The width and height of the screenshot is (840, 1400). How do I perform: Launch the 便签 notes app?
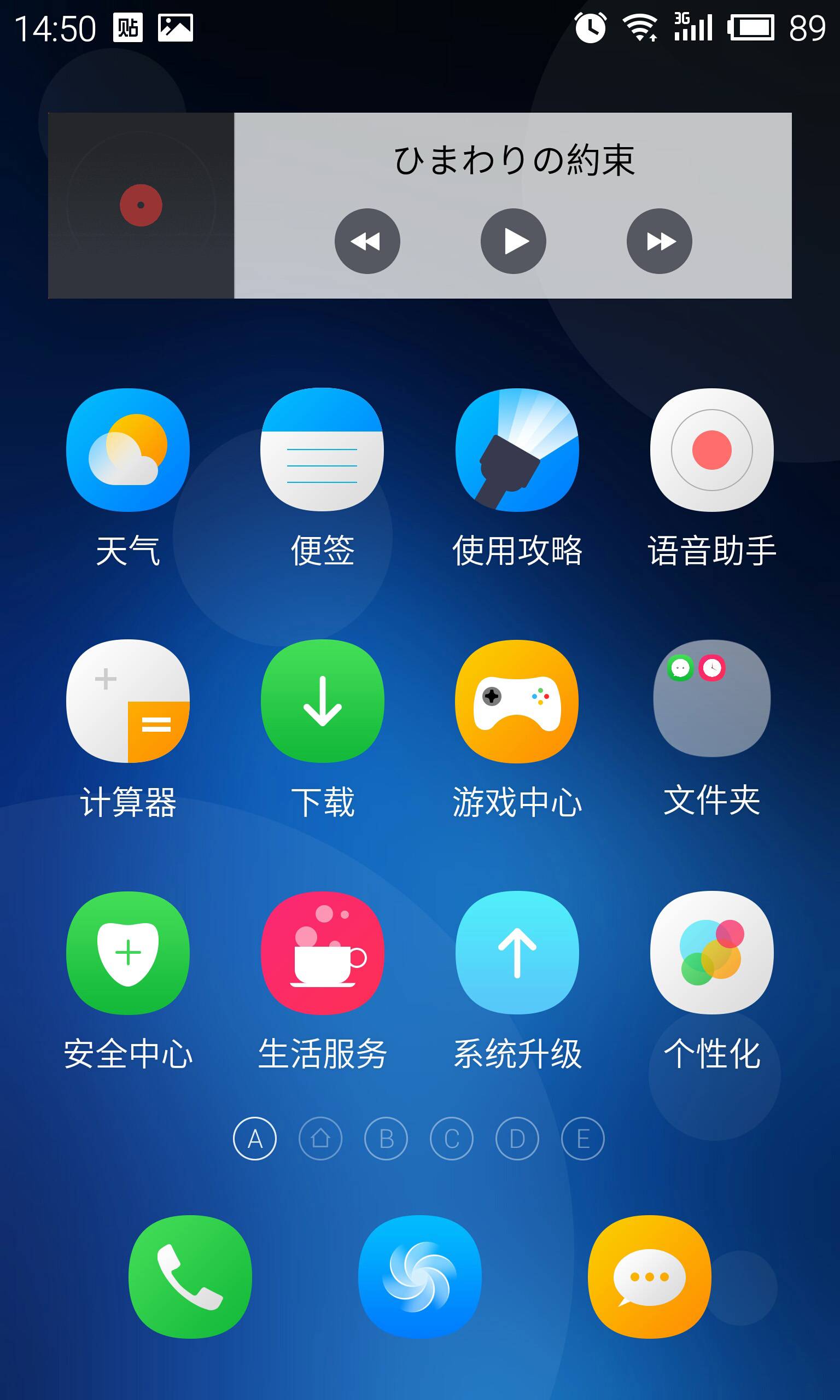pos(322,451)
